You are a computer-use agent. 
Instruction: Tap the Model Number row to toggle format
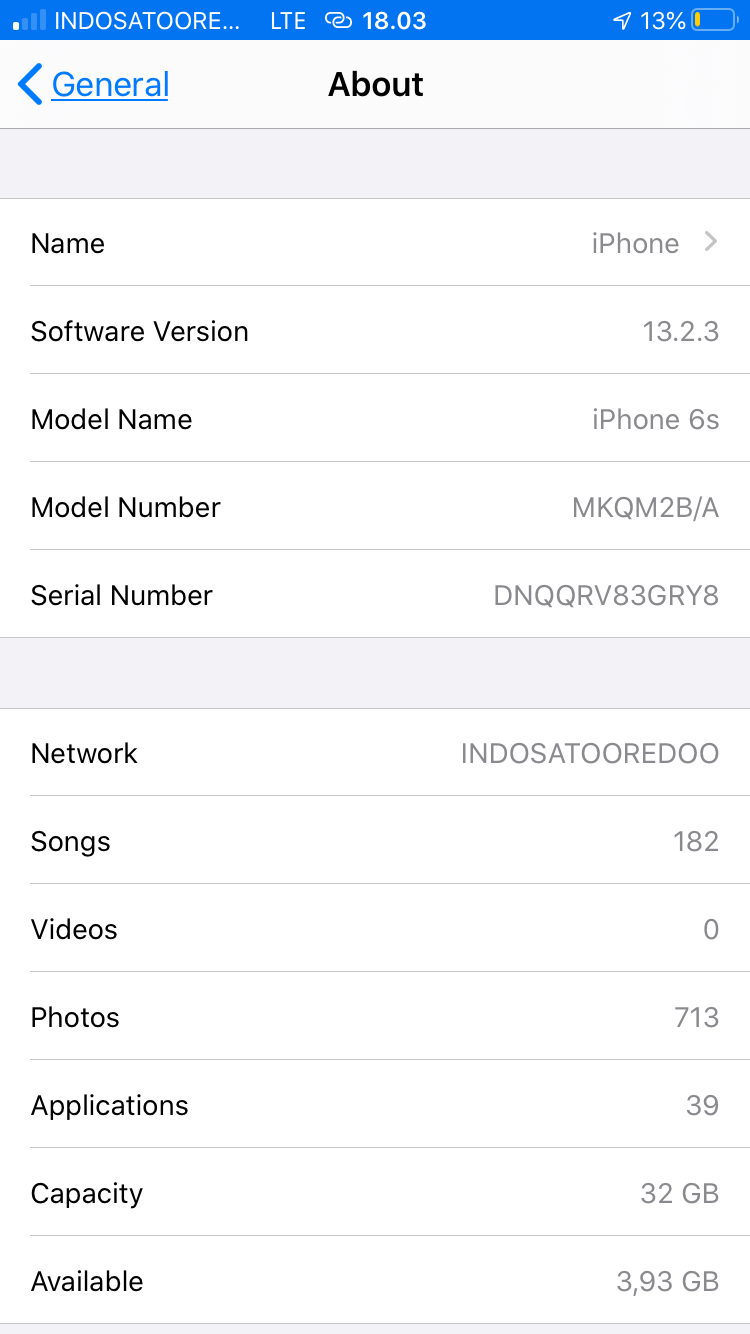pos(375,507)
